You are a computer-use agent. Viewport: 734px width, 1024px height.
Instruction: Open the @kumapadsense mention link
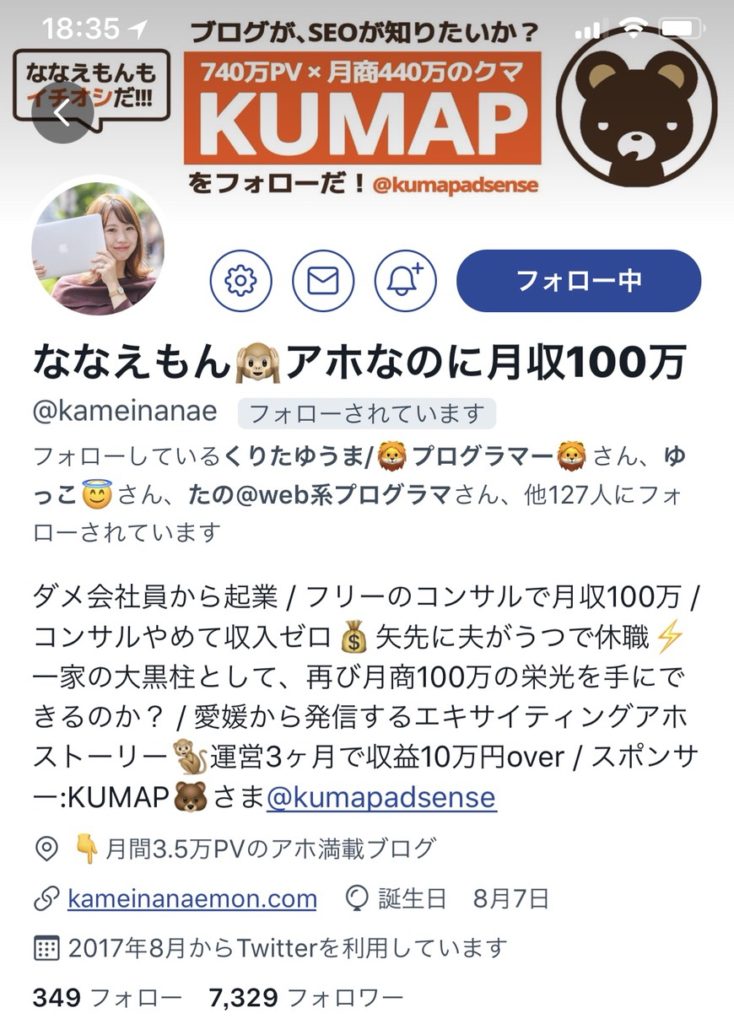click(380, 798)
